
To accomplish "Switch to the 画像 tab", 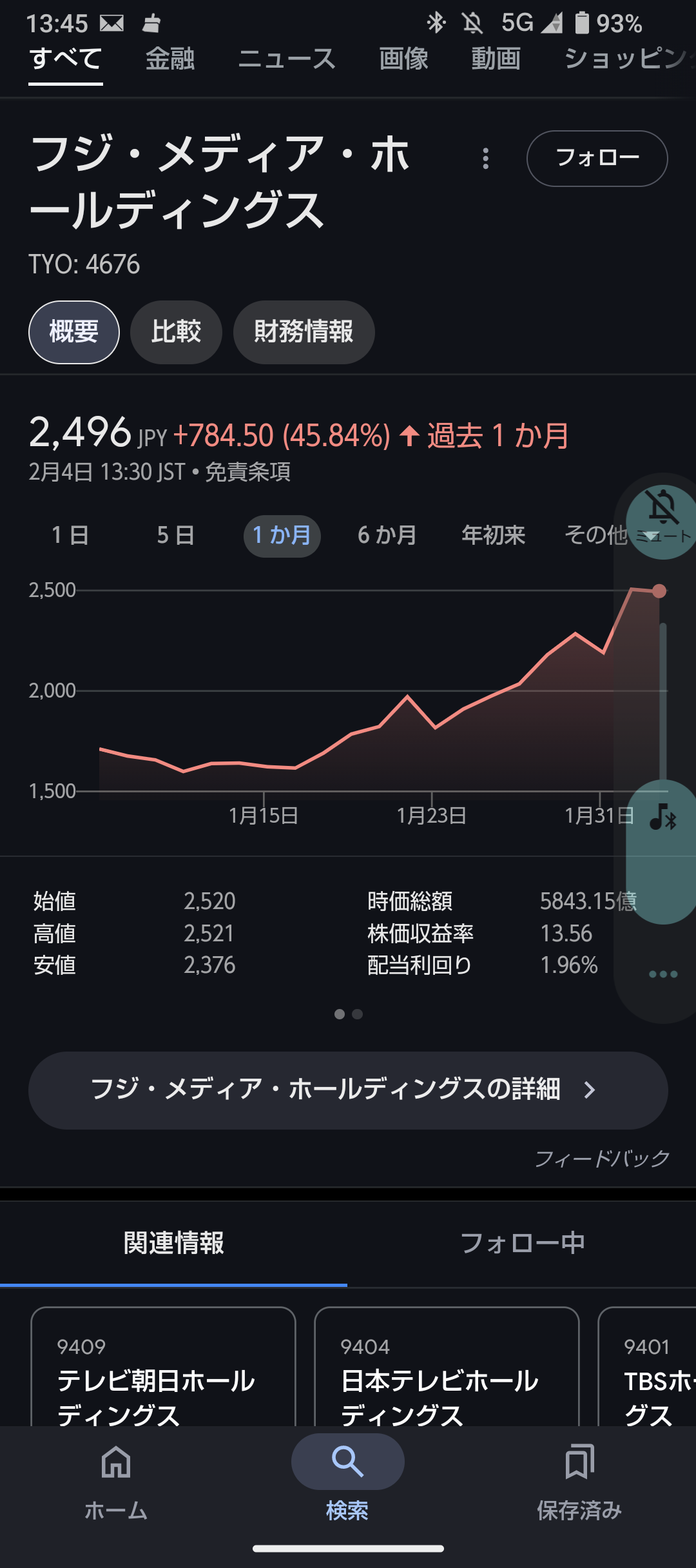I will (x=403, y=59).
